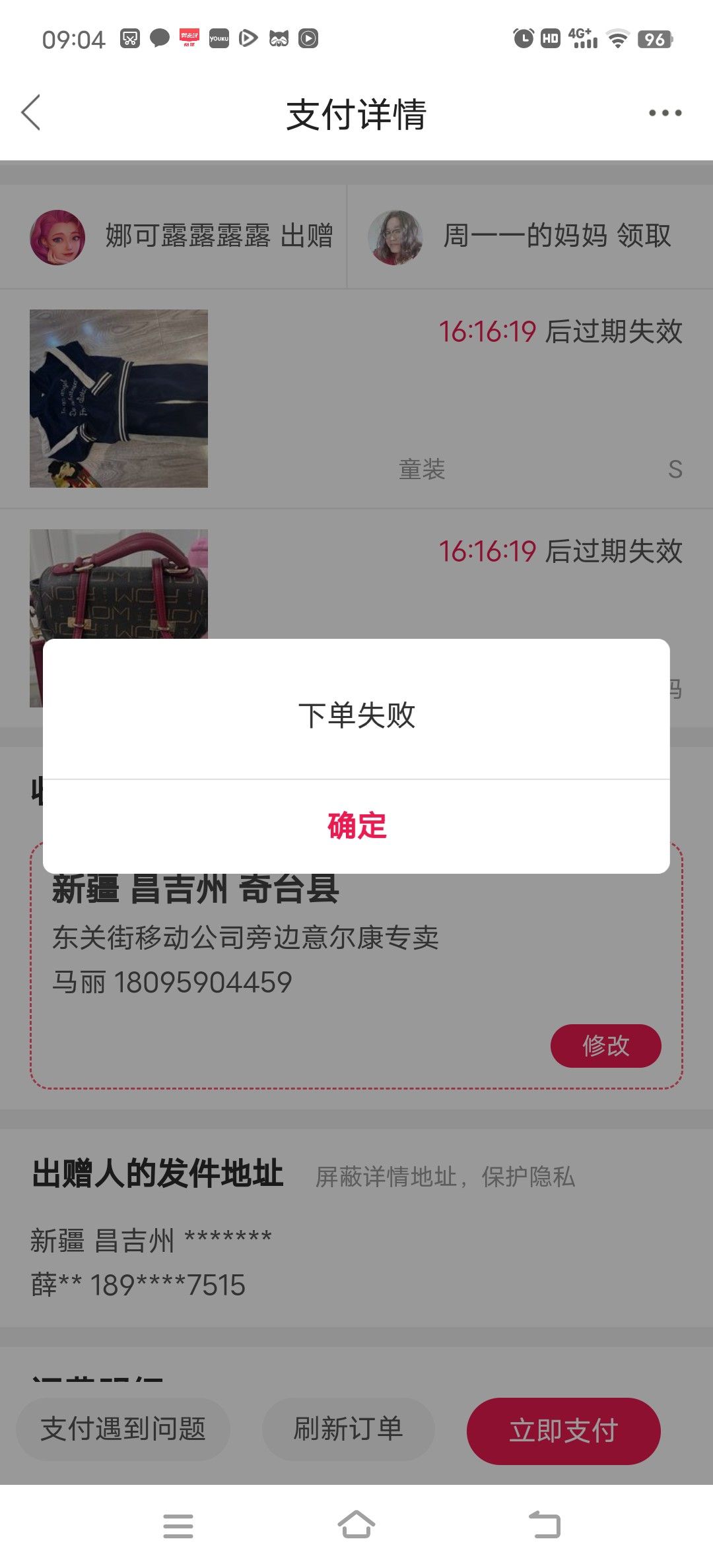Screen dimensions: 713x1568
Task: View giver 娜可露露露露's profile avatar
Action: click(x=57, y=237)
